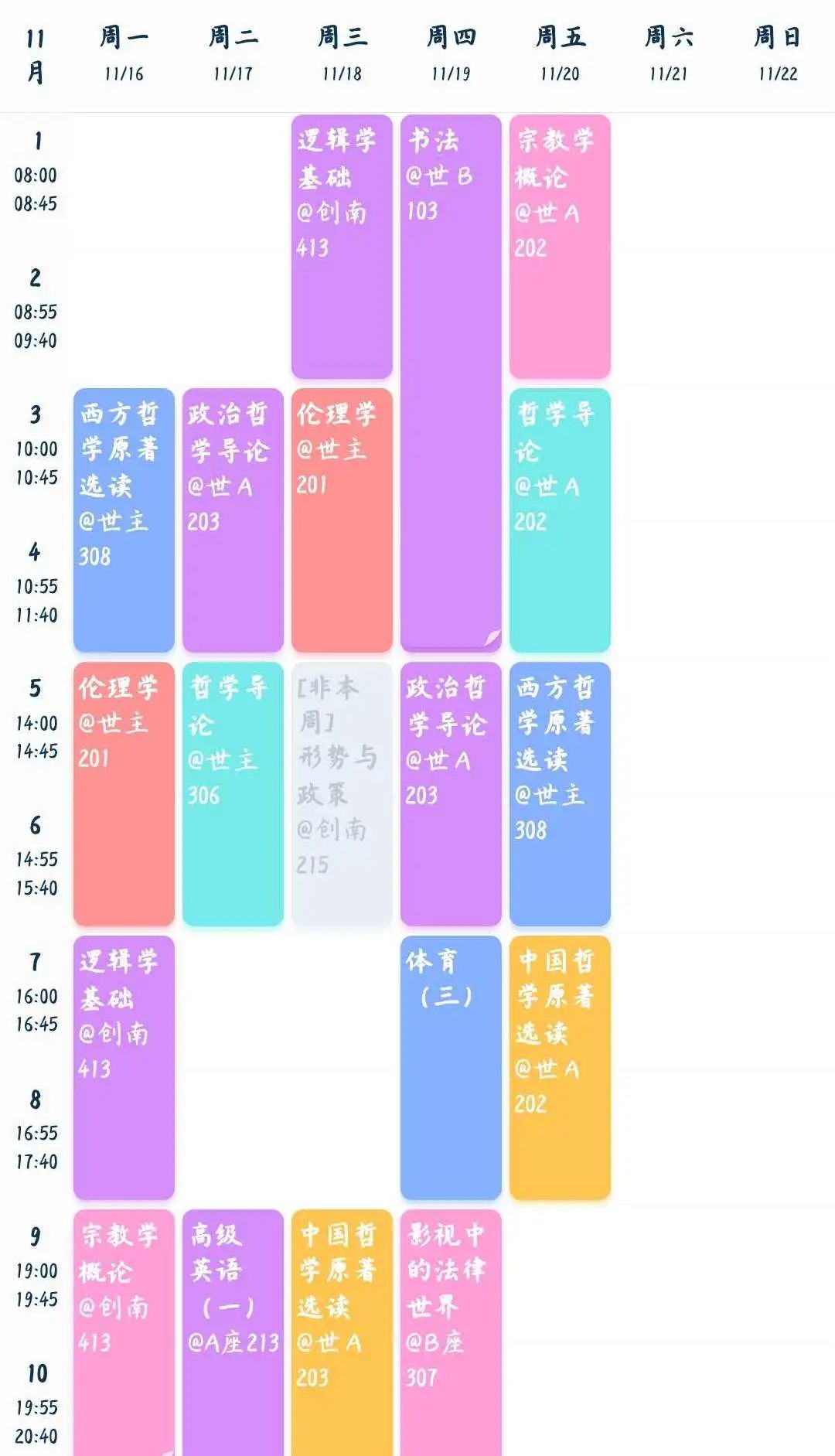Open Tuesday 政治哲学导论 at 世A 203

click(x=233, y=520)
